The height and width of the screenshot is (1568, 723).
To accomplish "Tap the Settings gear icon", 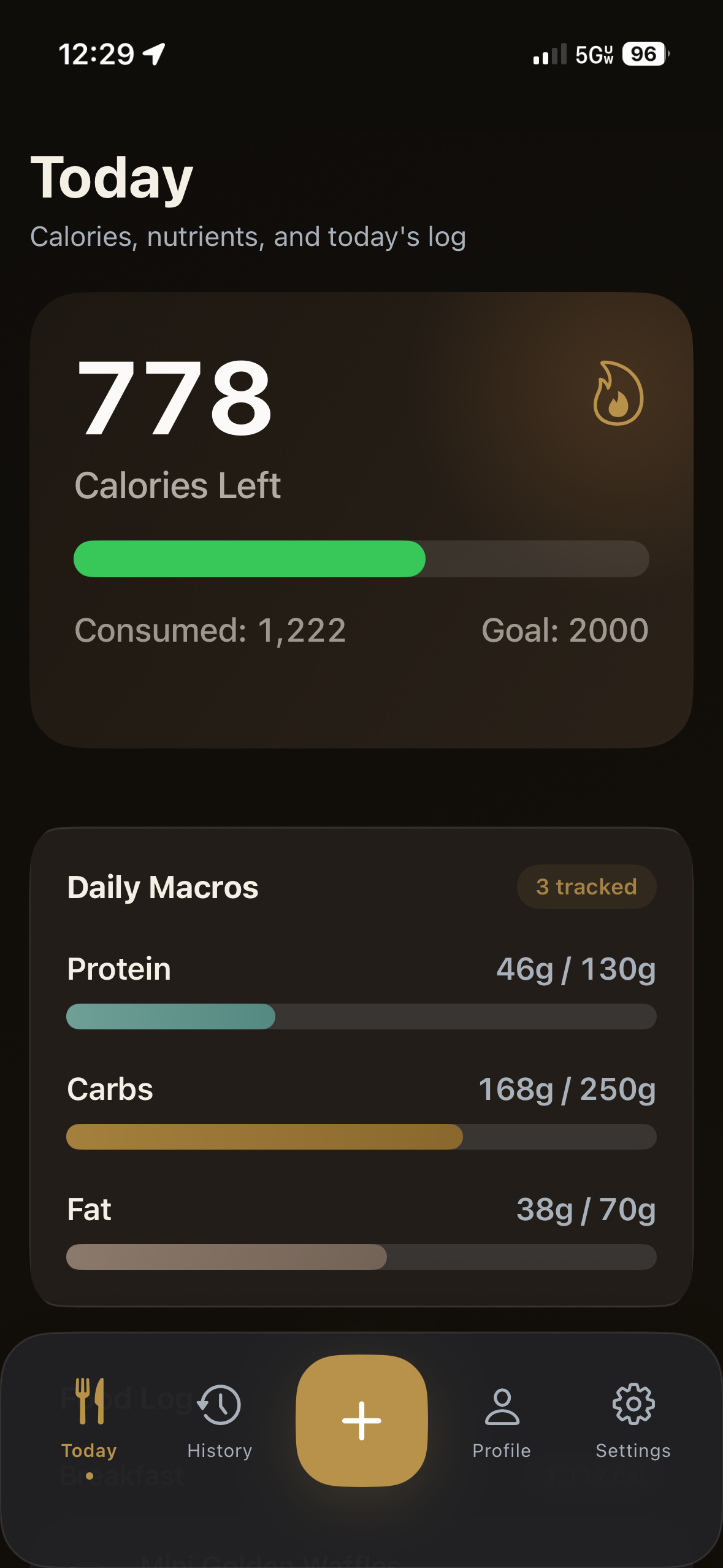I will (x=633, y=1404).
